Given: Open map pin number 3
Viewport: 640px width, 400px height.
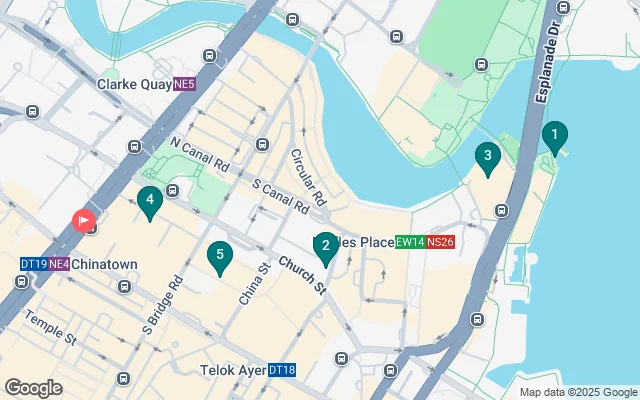Looking at the screenshot, I should click(x=487, y=157).
